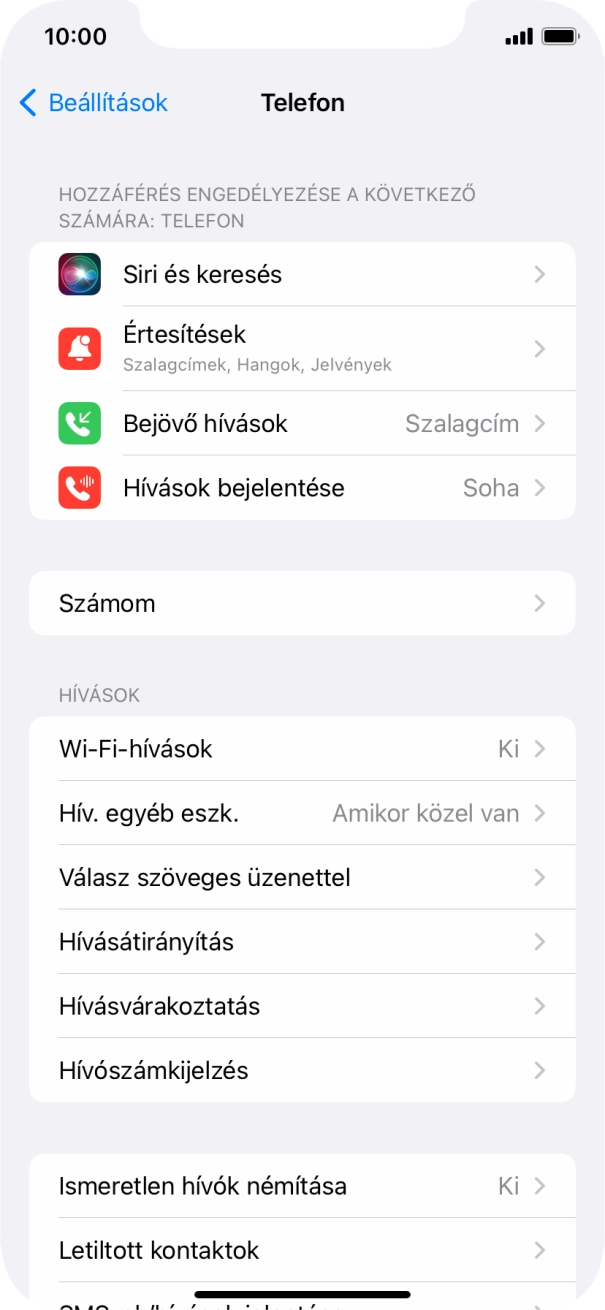Open Hív. egyéb eszk. settings

pyautogui.click(x=302, y=813)
